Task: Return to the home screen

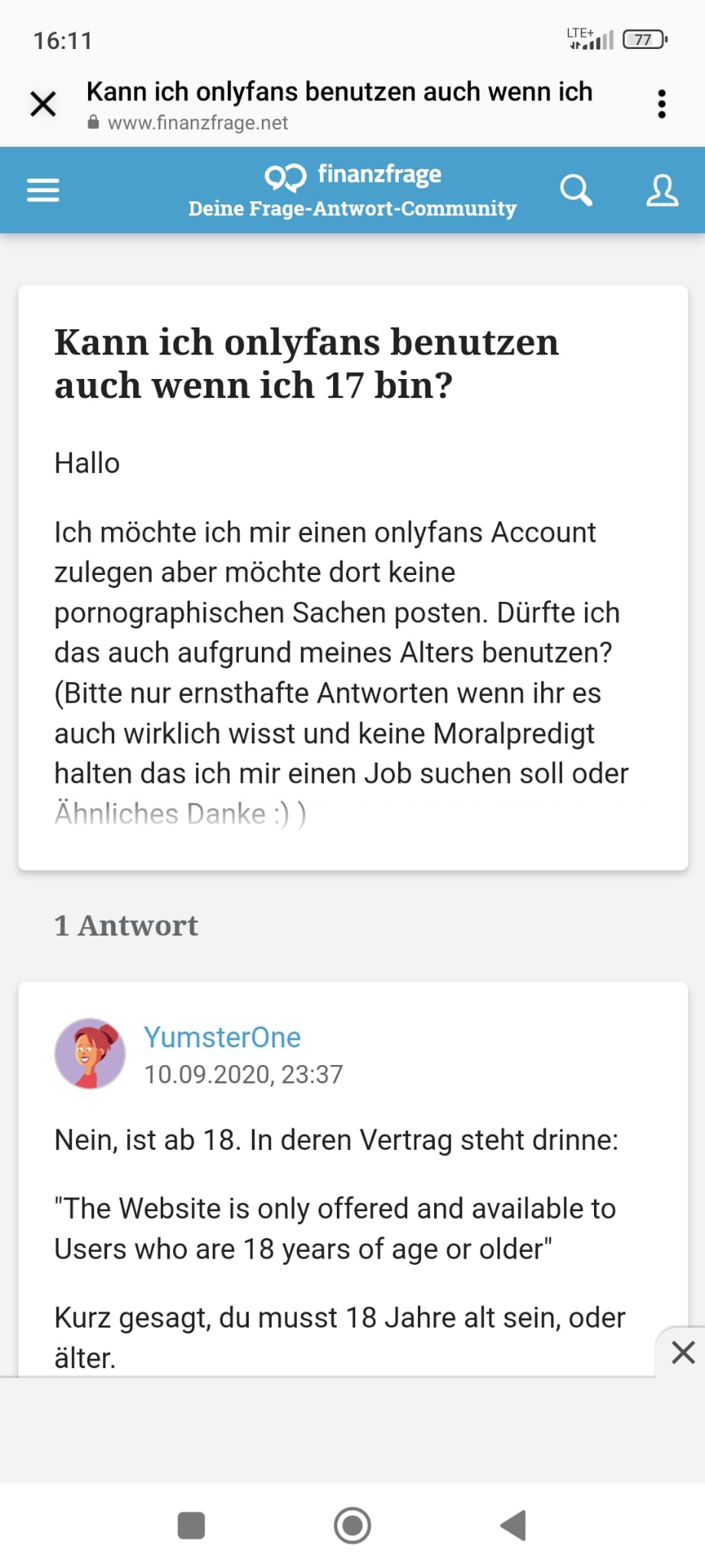Action: point(352,1525)
